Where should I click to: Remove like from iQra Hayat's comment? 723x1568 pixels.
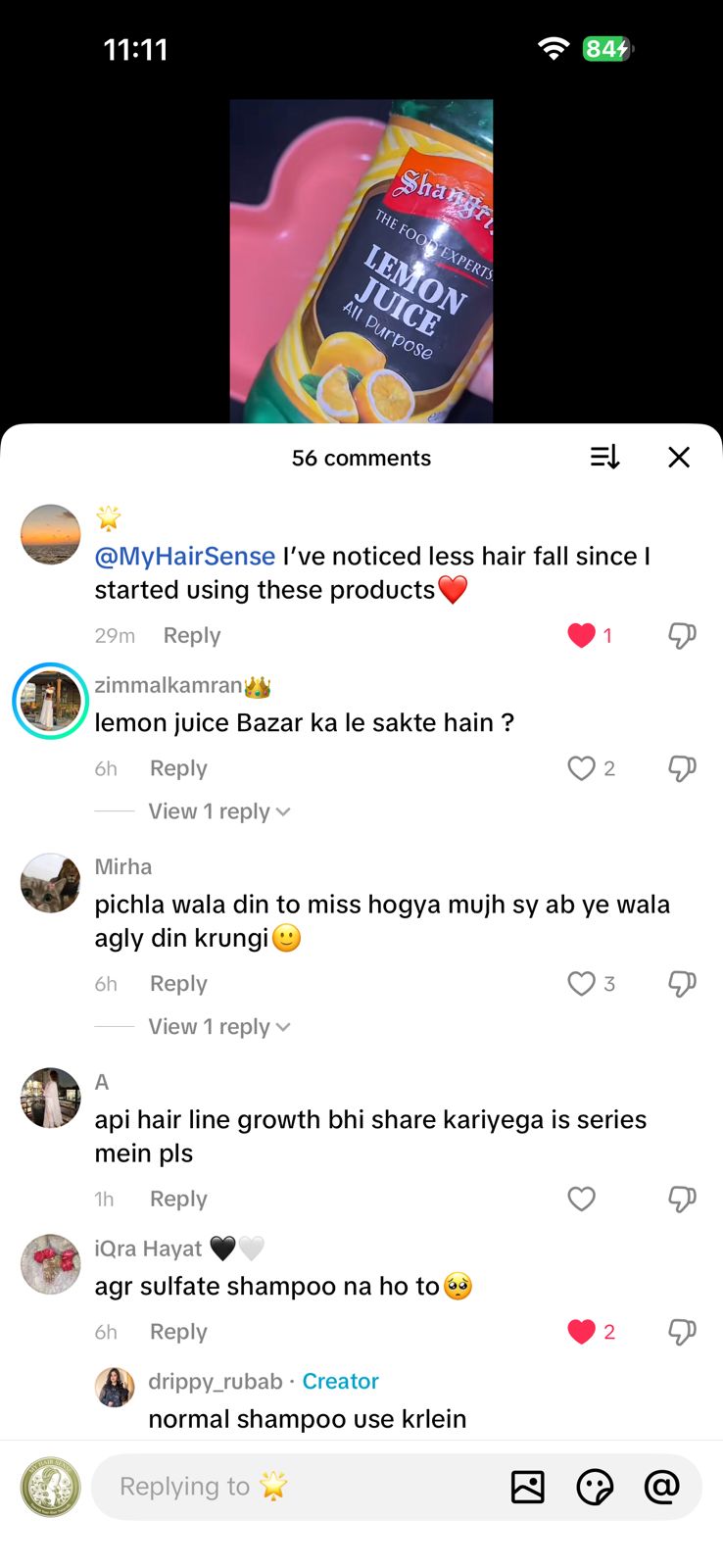pyautogui.click(x=582, y=1332)
